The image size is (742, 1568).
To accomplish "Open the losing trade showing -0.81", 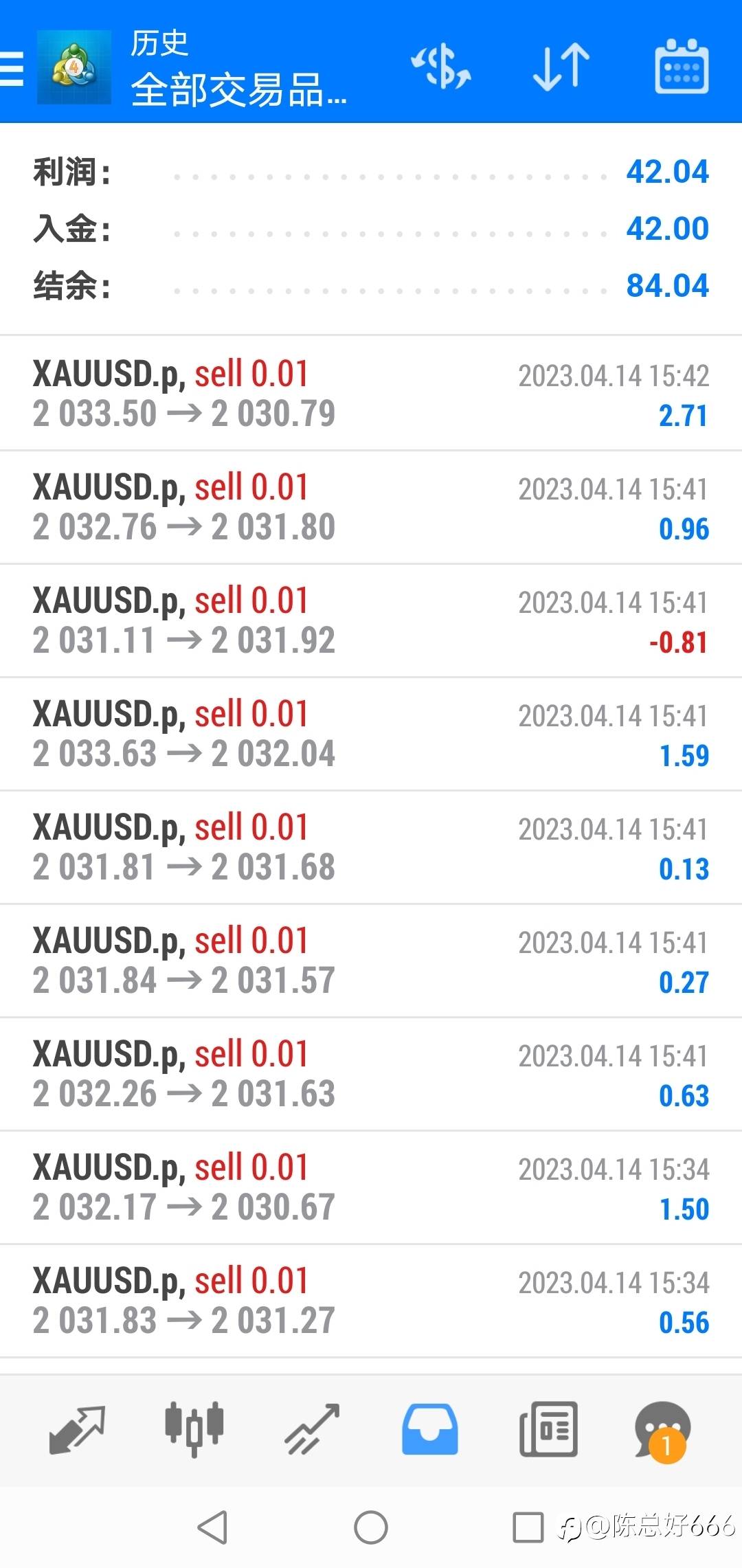I will (371, 621).
